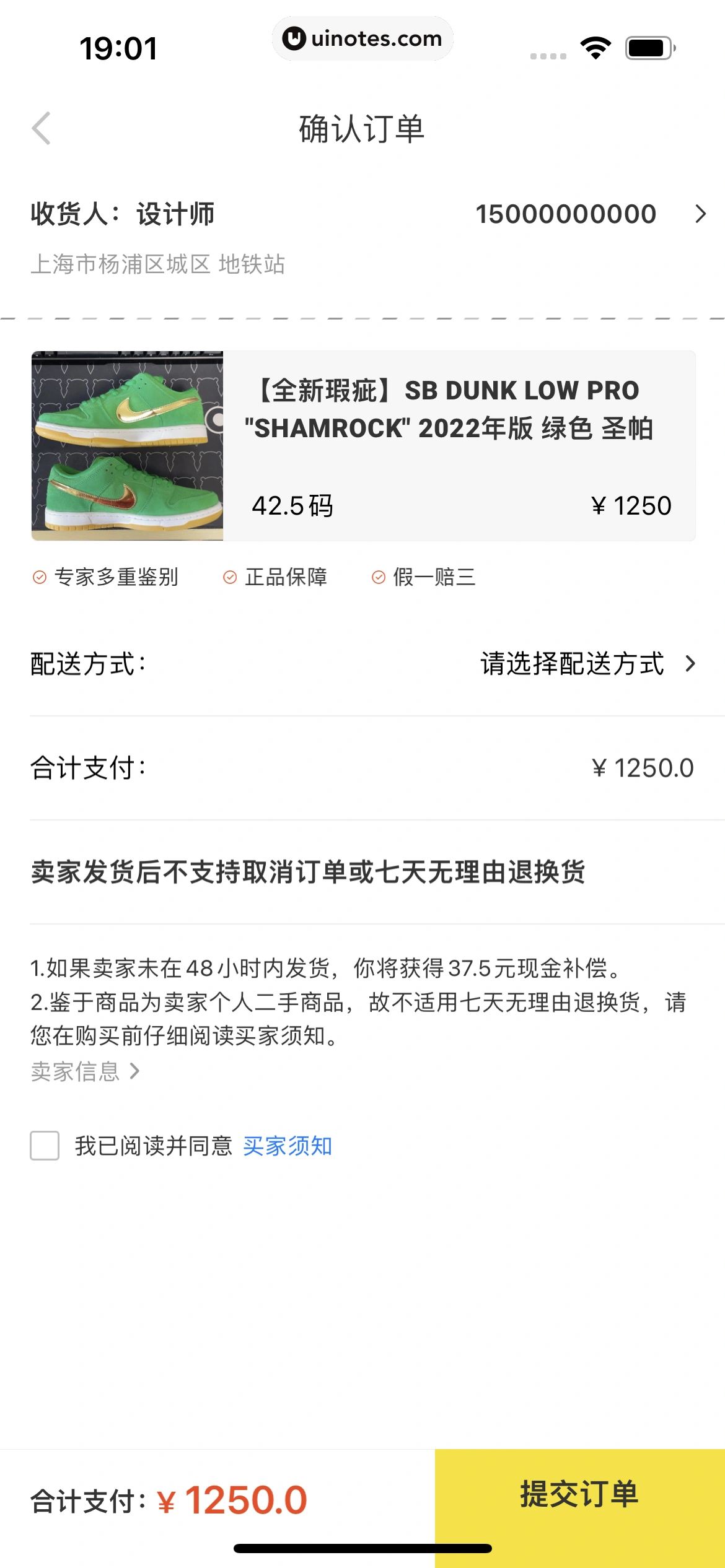The height and width of the screenshot is (1568, 725).
Task: Tap 提交订单 to submit the order
Action: (x=579, y=1495)
